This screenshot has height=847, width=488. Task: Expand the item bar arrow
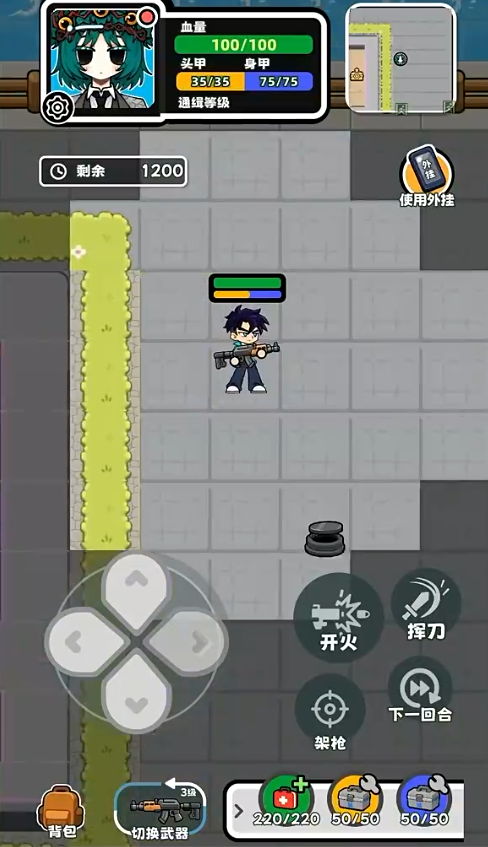pyautogui.click(x=238, y=810)
